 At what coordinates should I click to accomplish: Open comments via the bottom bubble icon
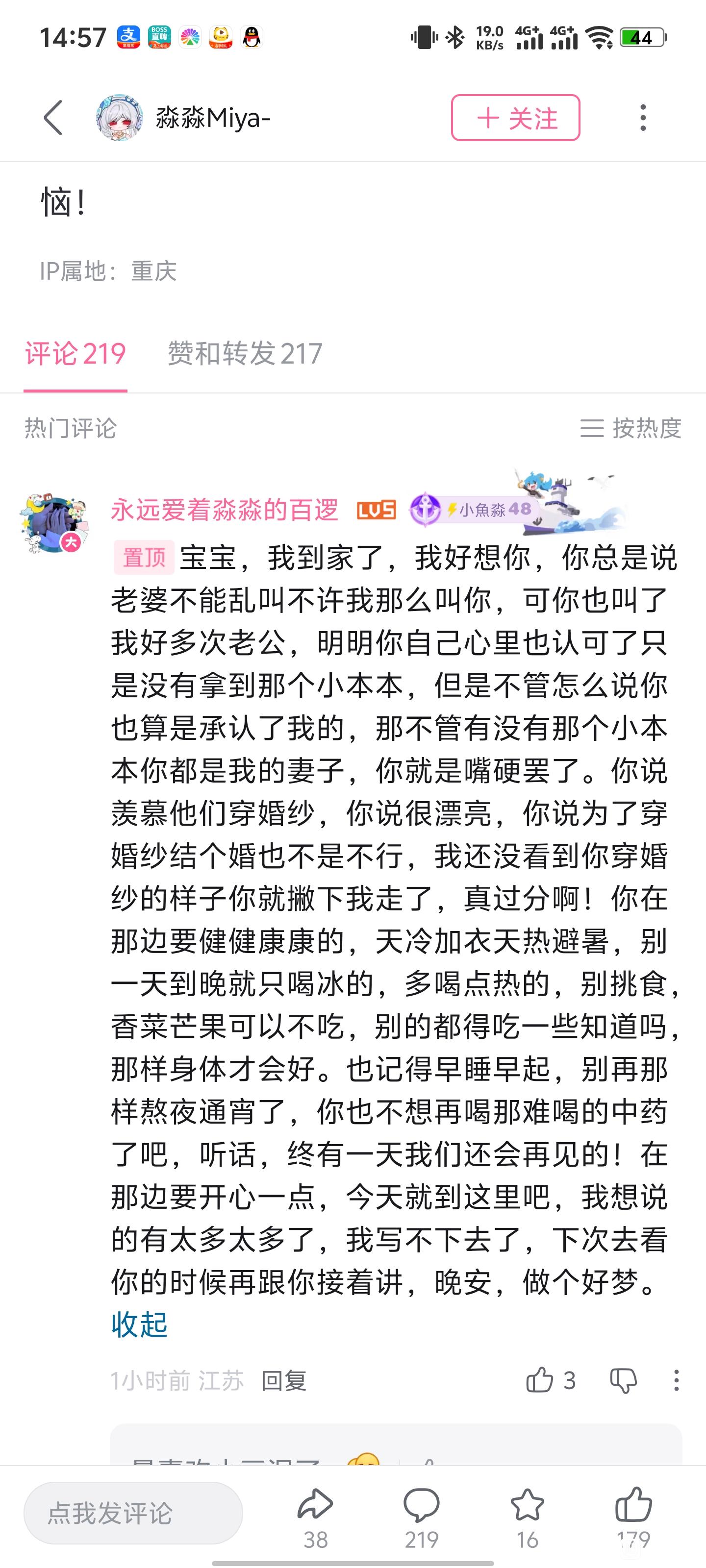coord(422,1518)
